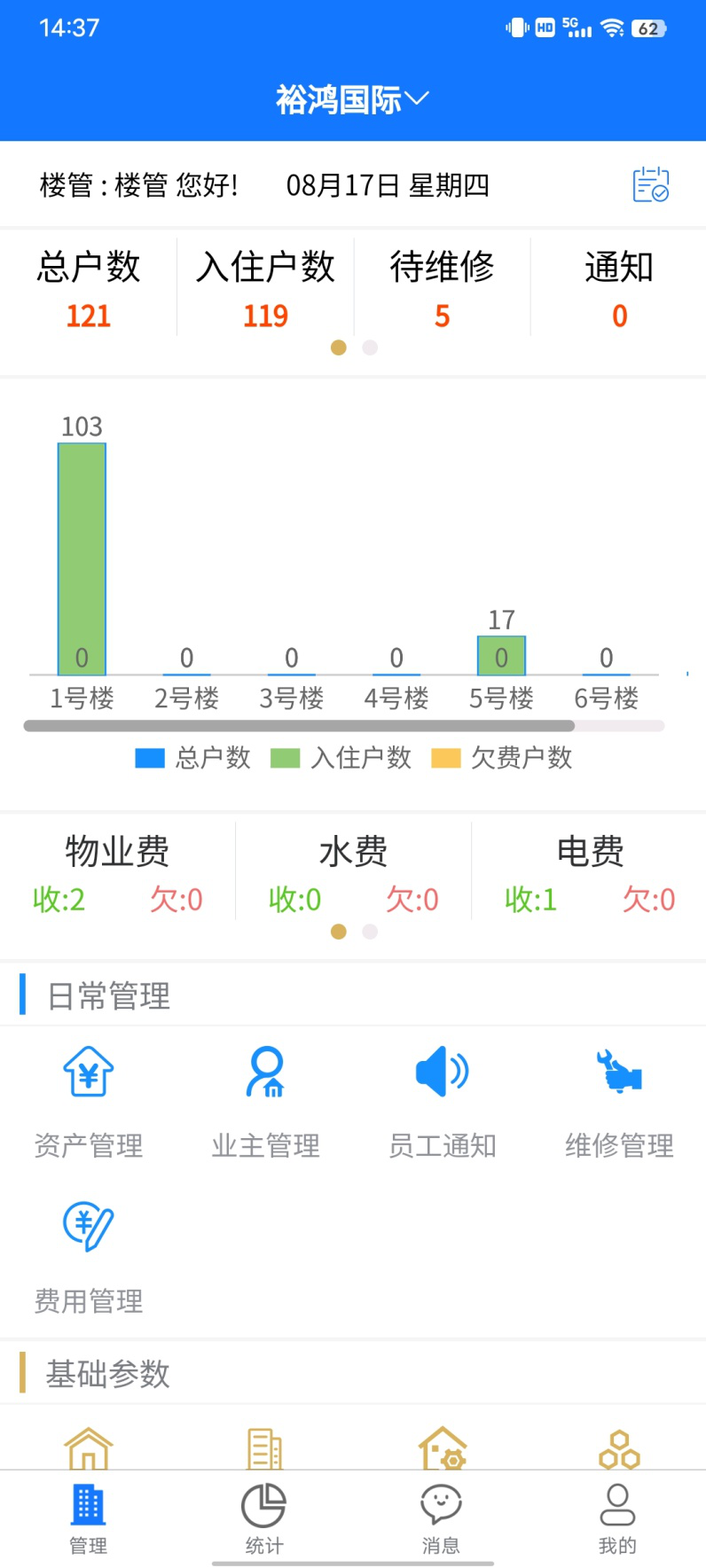The width and height of the screenshot is (706, 1568).
Task: Open the 统计 tab
Action: [263, 1516]
